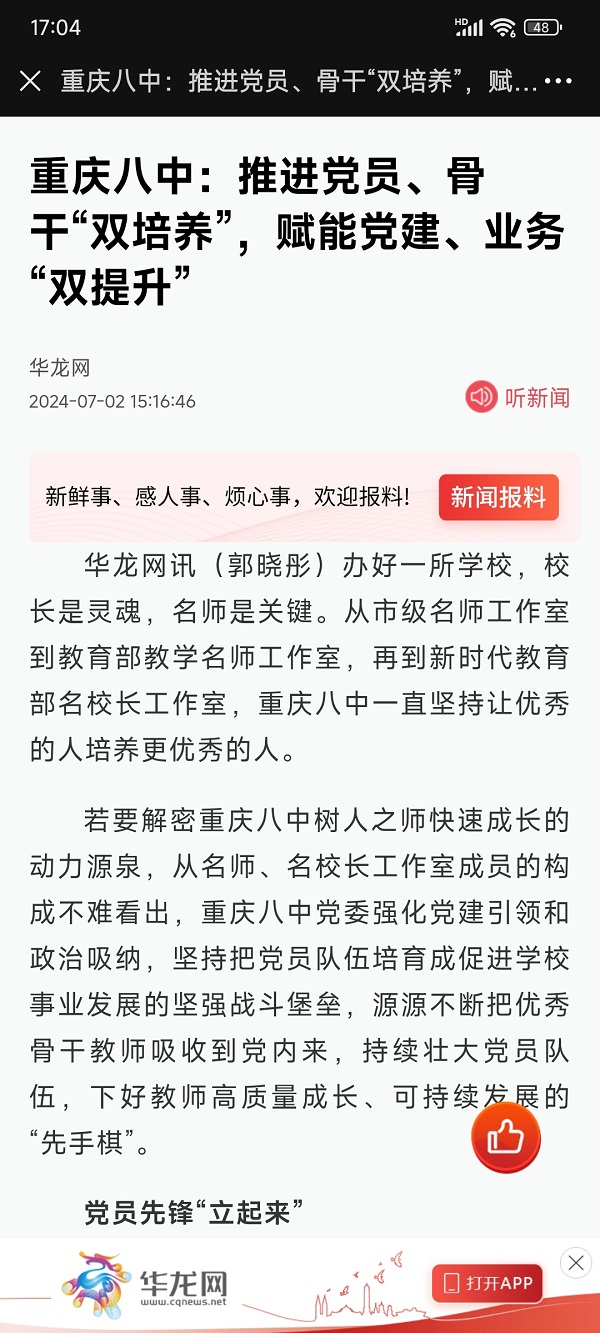The width and height of the screenshot is (600, 1333).
Task: Tap 打开APP to open the app
Action: [488, 1283]
